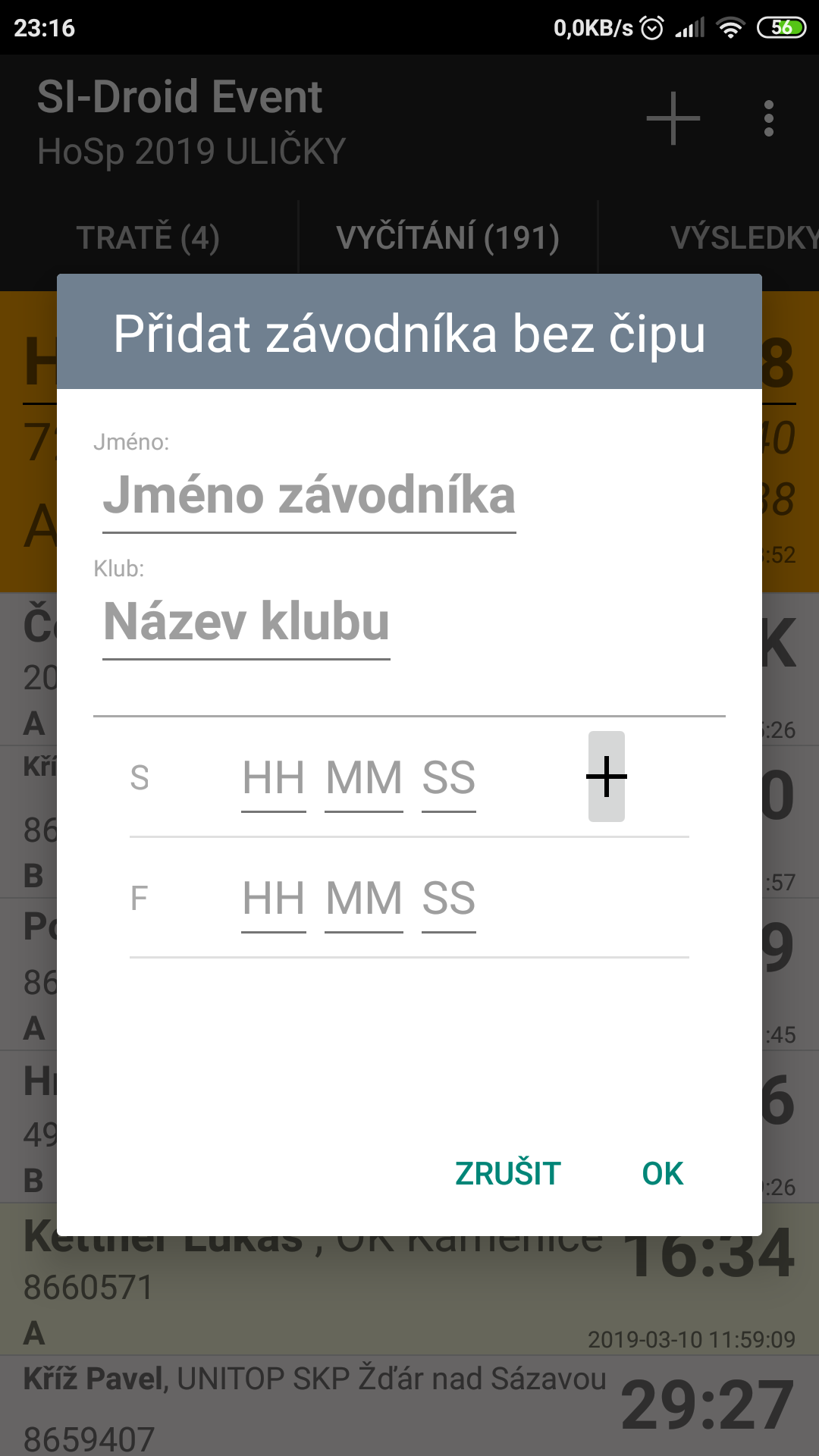Confirm adding competitor with OK
Screen dimensions: 819x1456
coord(662,1174)
